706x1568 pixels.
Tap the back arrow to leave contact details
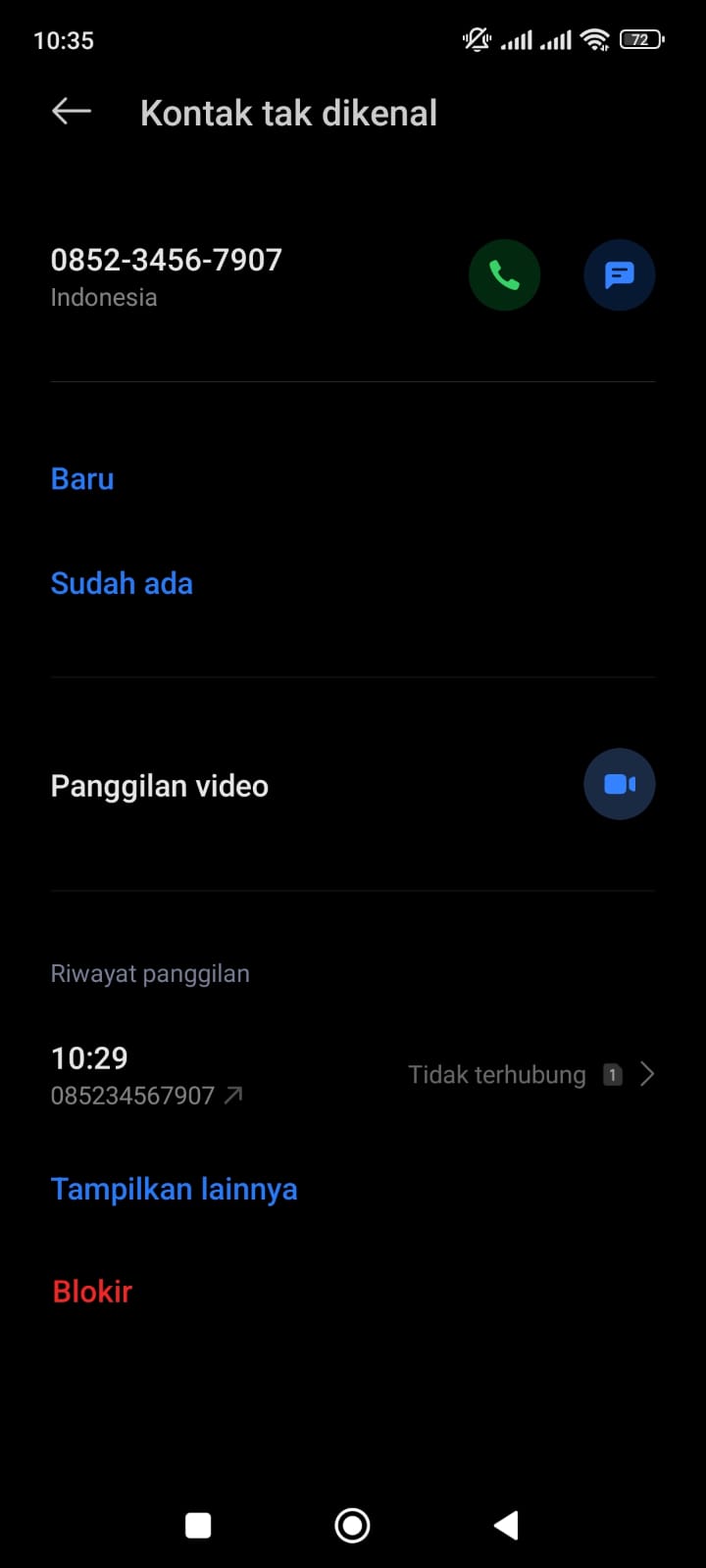click(x=70, y=111)
